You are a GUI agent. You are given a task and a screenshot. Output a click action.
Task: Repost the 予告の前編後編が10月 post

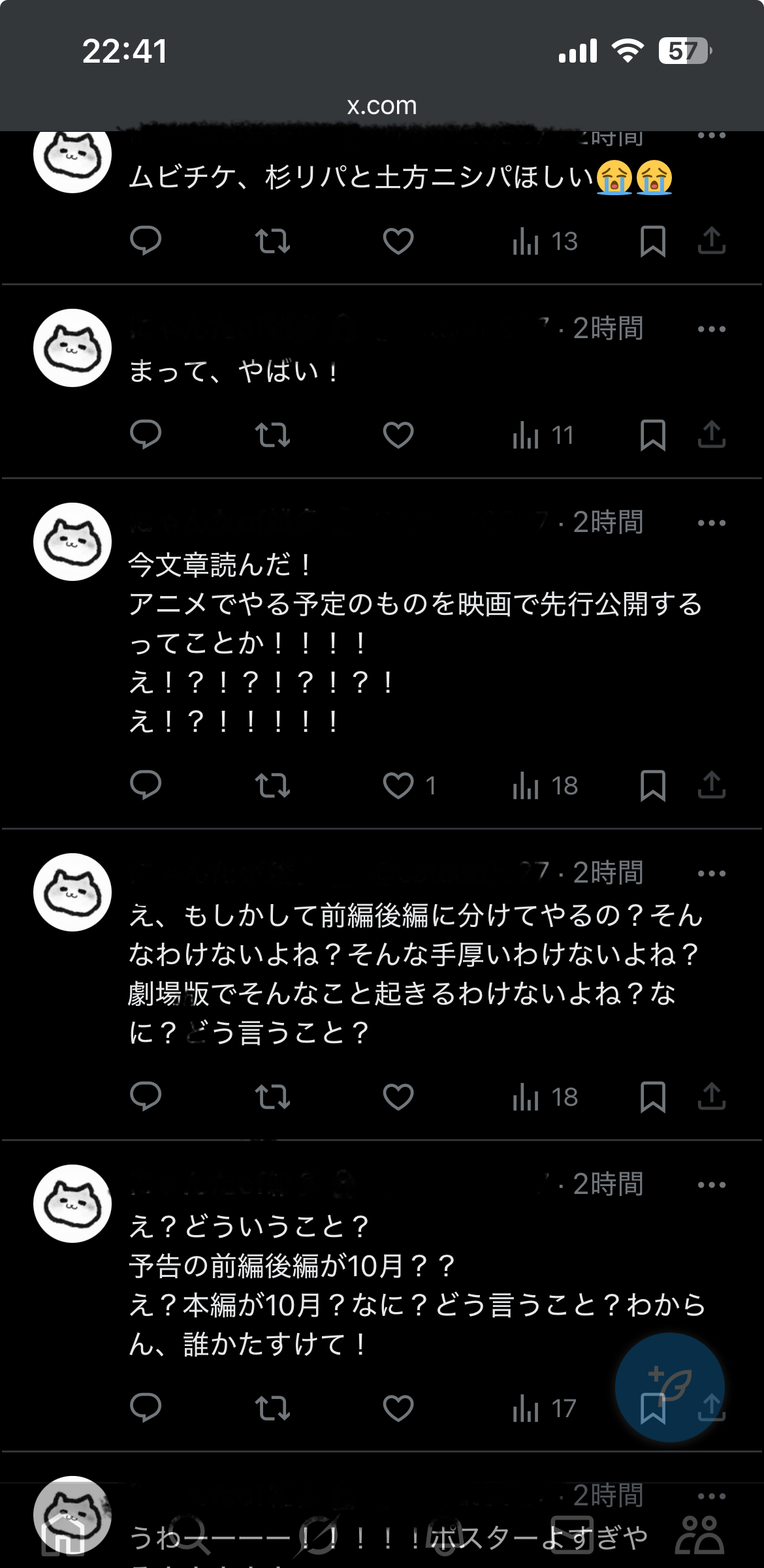coord(272,1408)
